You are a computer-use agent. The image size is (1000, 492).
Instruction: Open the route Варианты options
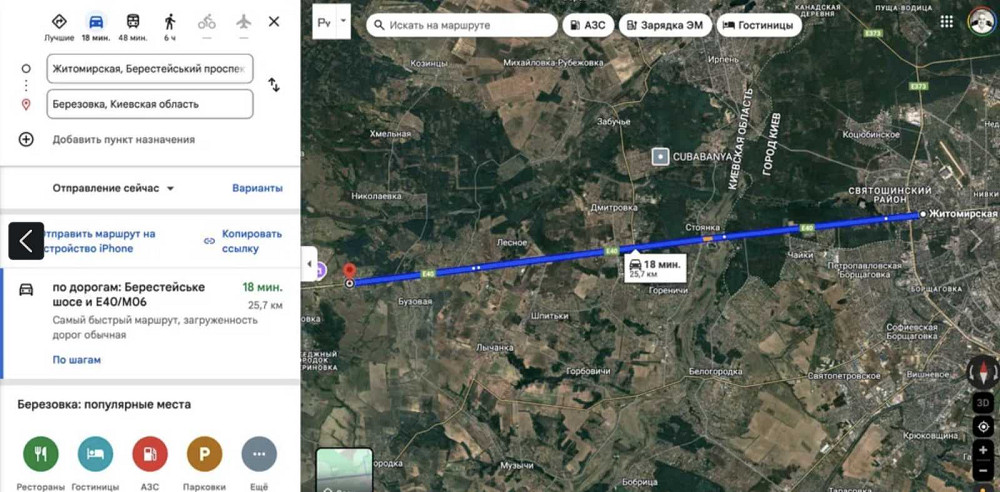(x=257, y=188)
